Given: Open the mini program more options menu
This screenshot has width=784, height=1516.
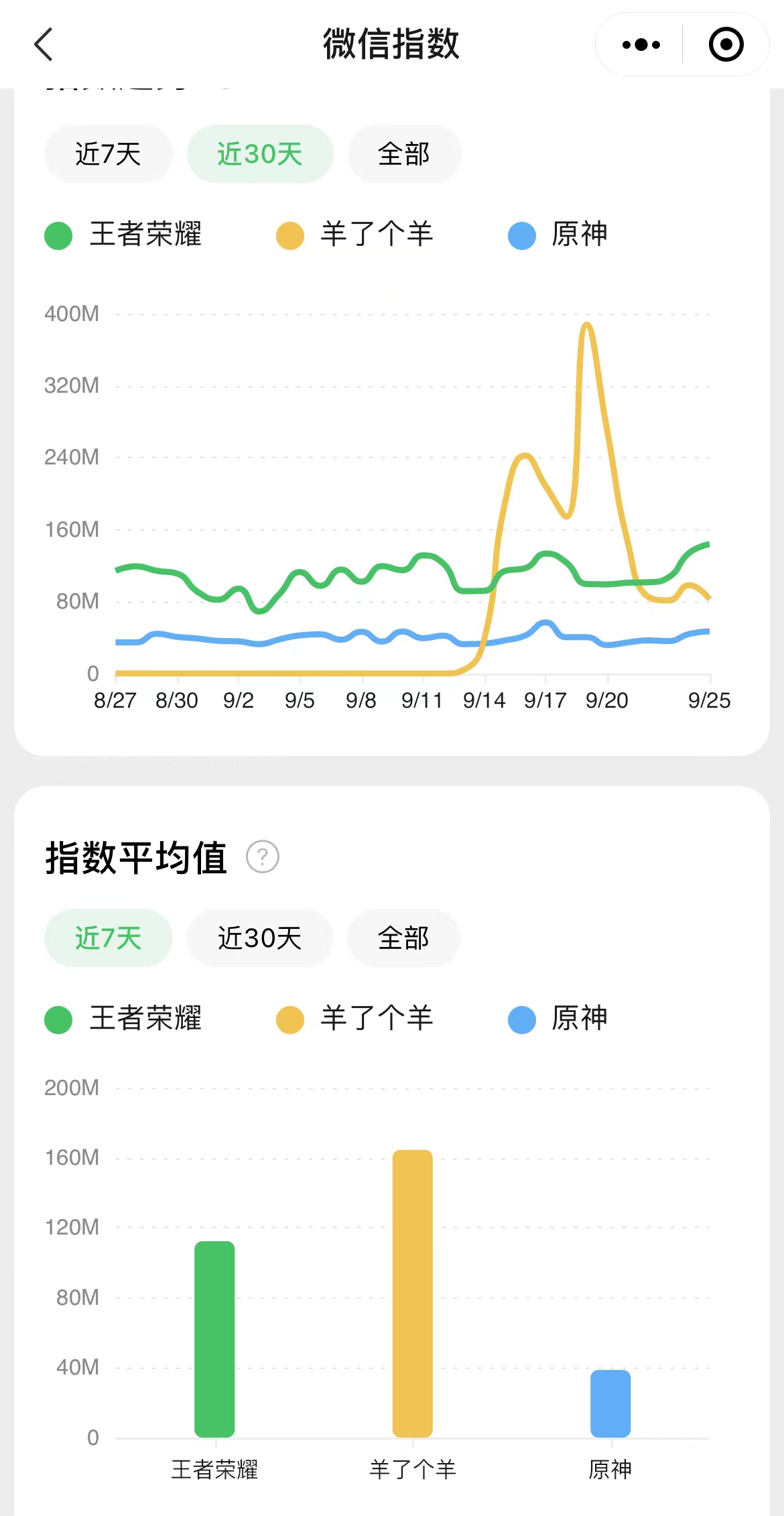Looking at the screenshot, I should click(x=641, y=44).
